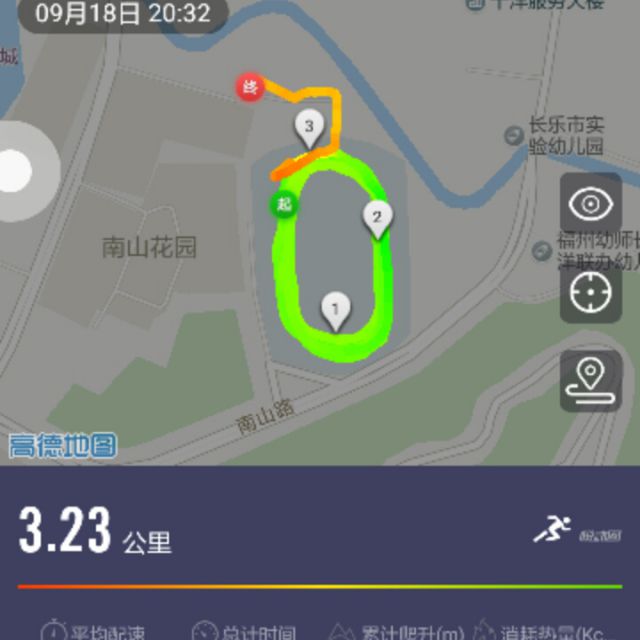Select kilometer marker 2 on the route
640x640 pixels.
377,218
